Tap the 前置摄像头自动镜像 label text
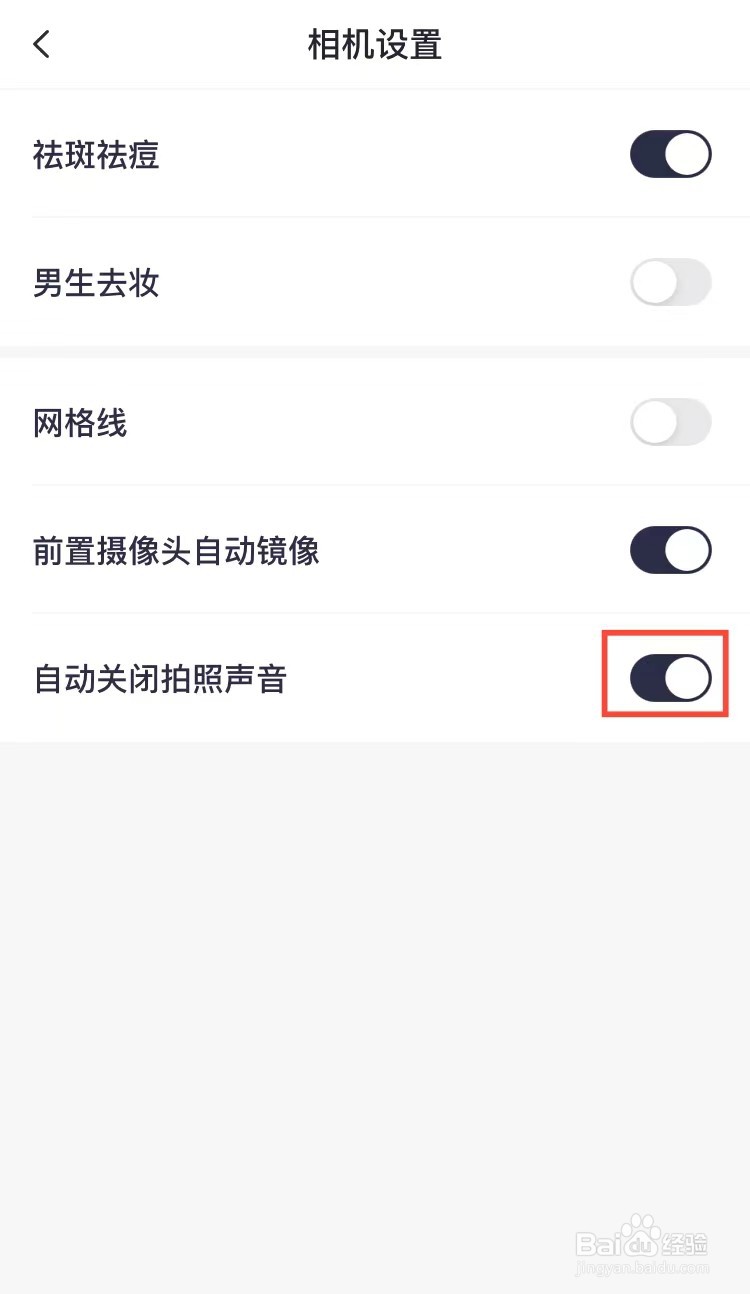Viewport: 750px width, 1294px height. point(177,551)
